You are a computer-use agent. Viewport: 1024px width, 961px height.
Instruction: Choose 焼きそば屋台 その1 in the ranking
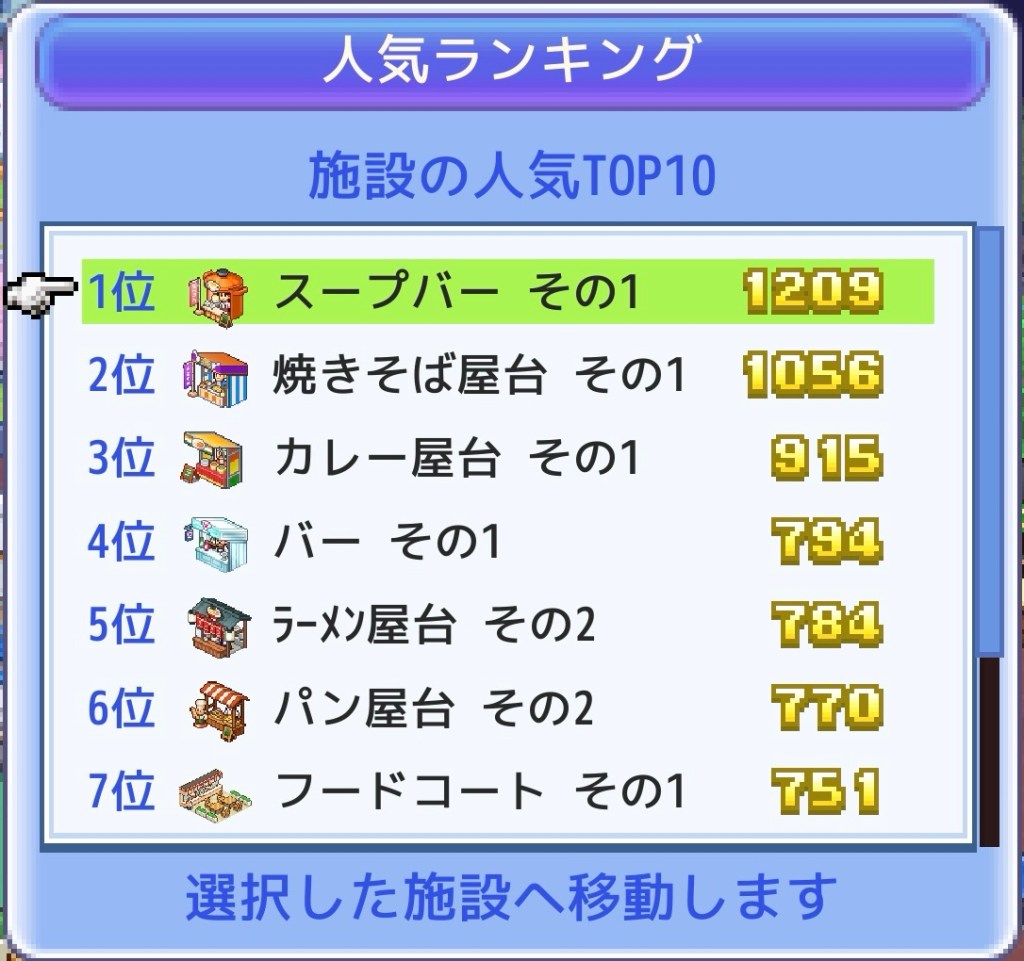click(507, 376)
